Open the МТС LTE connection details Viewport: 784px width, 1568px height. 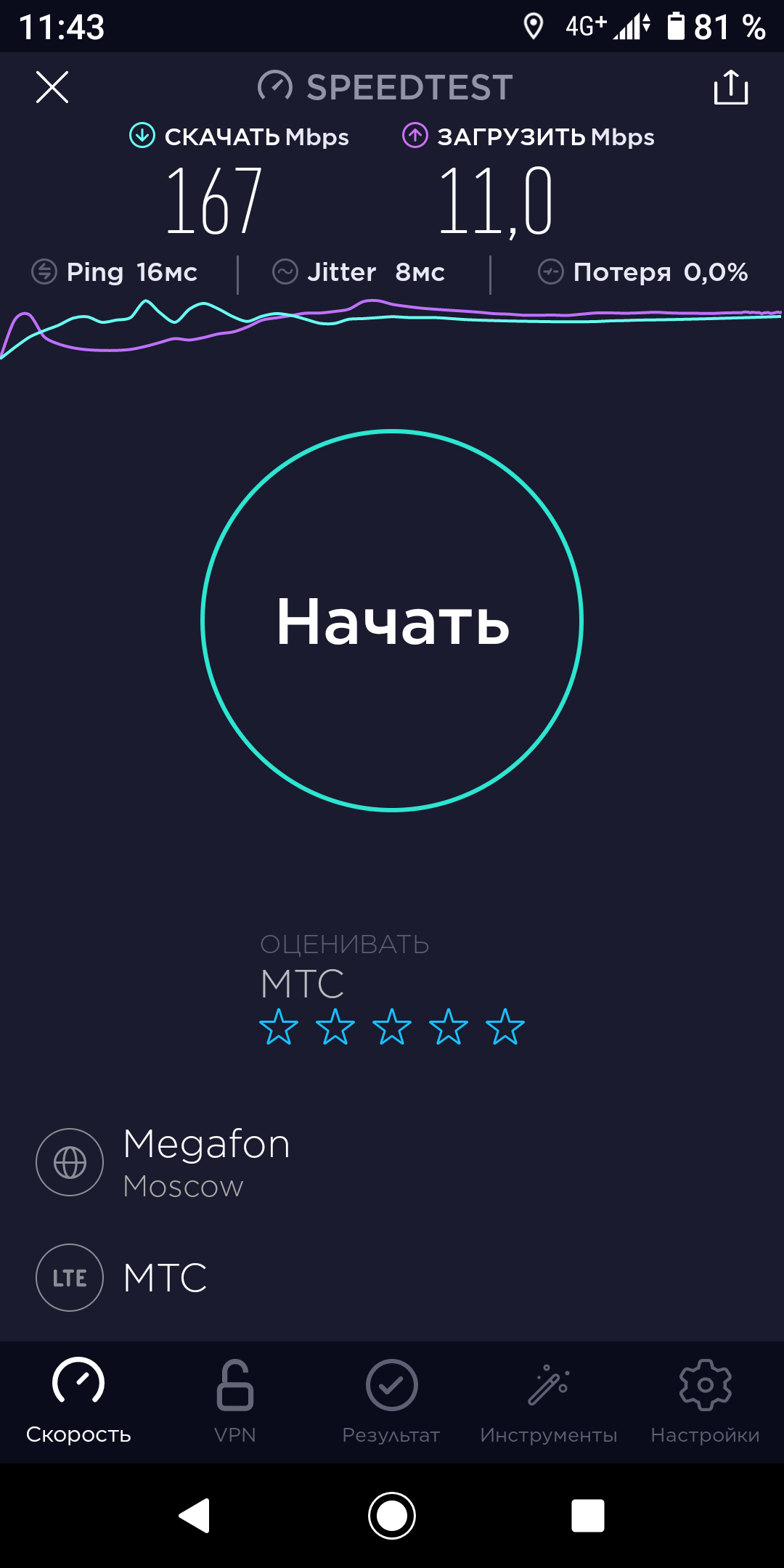click(392, 1278)
